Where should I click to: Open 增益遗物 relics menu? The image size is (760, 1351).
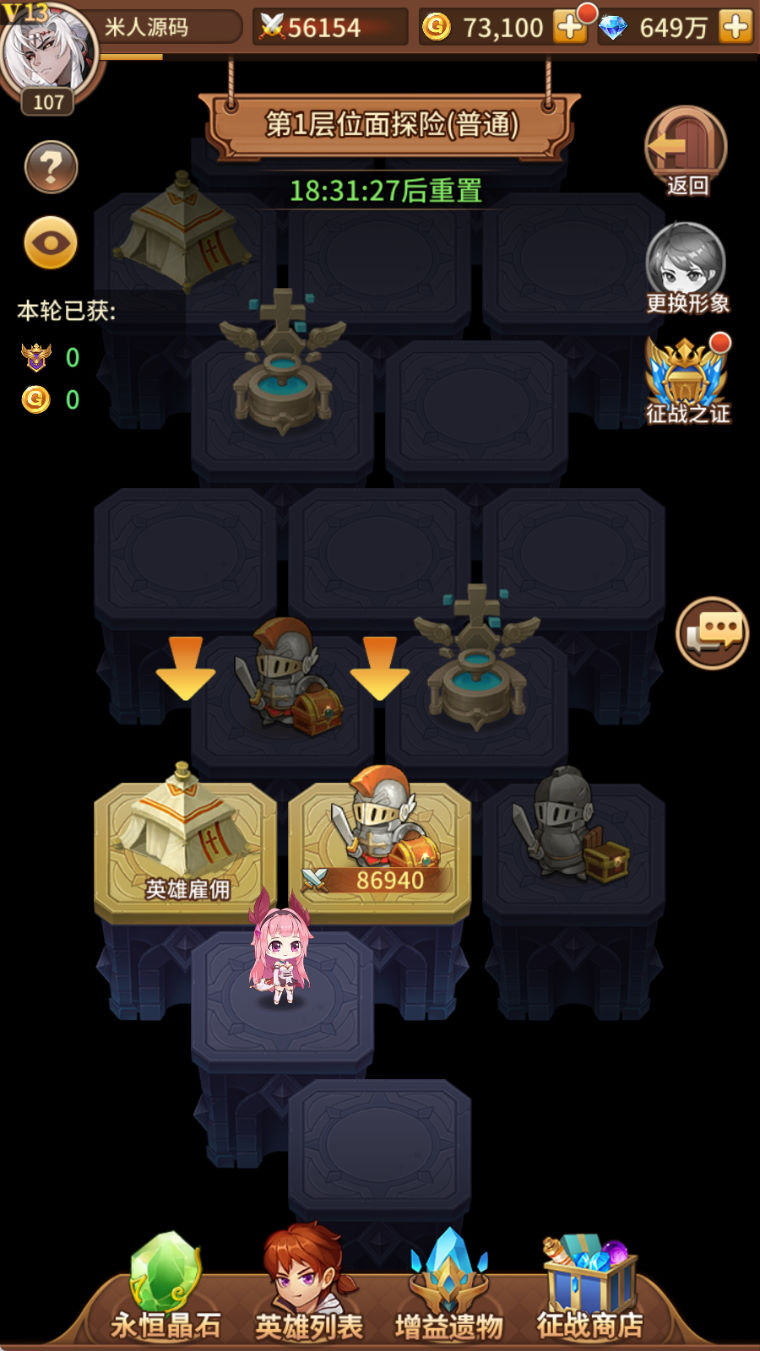(x=449, y=1288)
